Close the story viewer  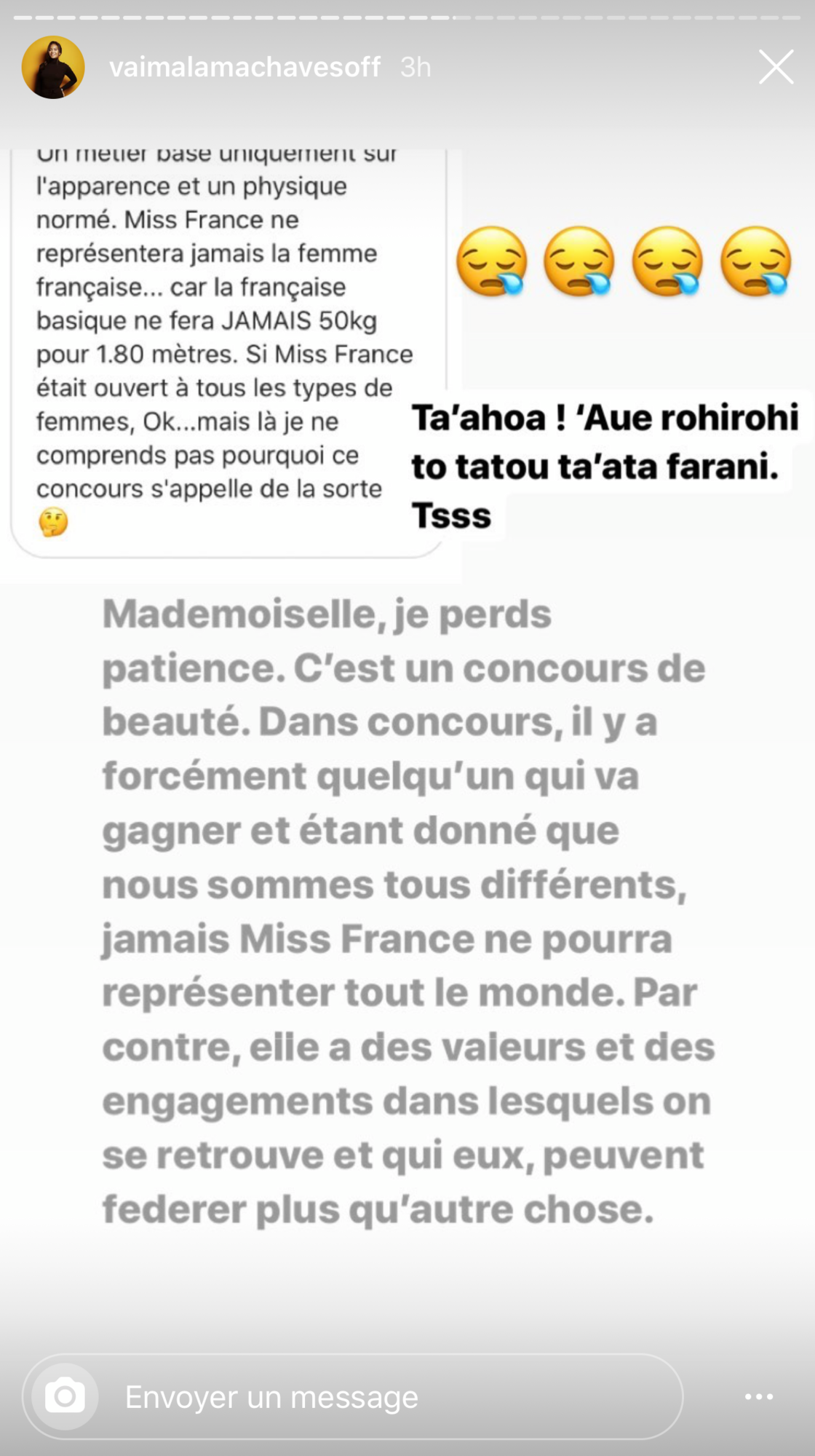[x=776, y=67]
